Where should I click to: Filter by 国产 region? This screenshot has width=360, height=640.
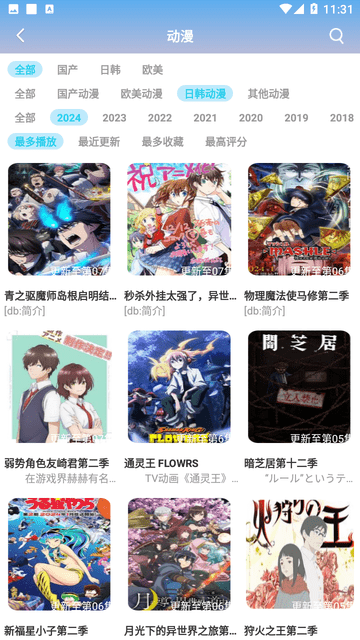[67, 70]
